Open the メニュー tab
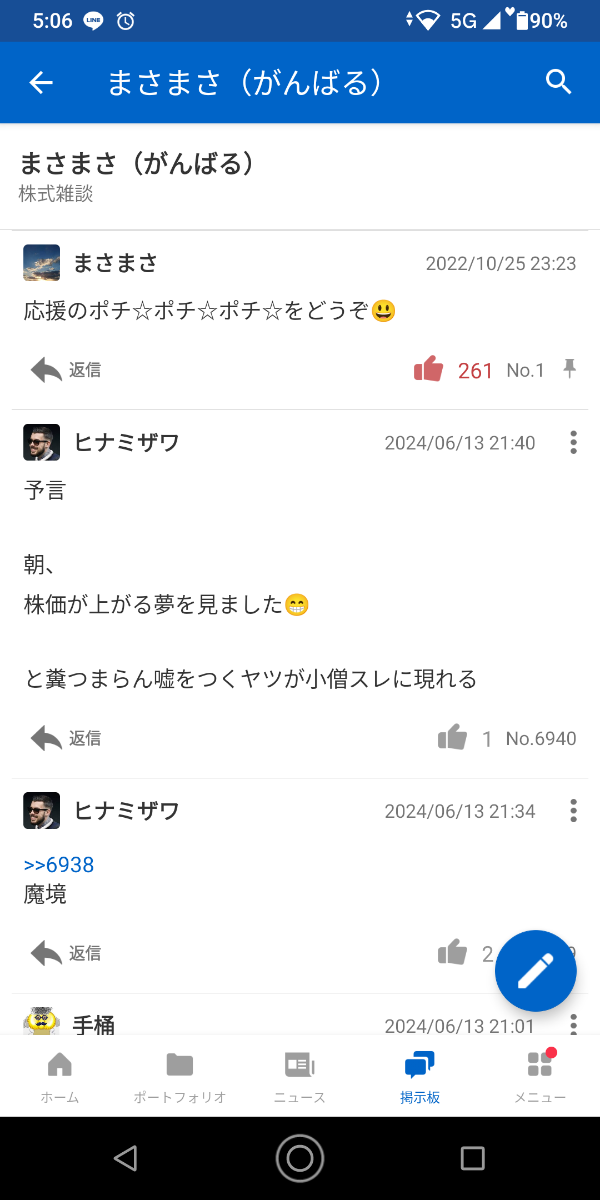 [540, 1077]
